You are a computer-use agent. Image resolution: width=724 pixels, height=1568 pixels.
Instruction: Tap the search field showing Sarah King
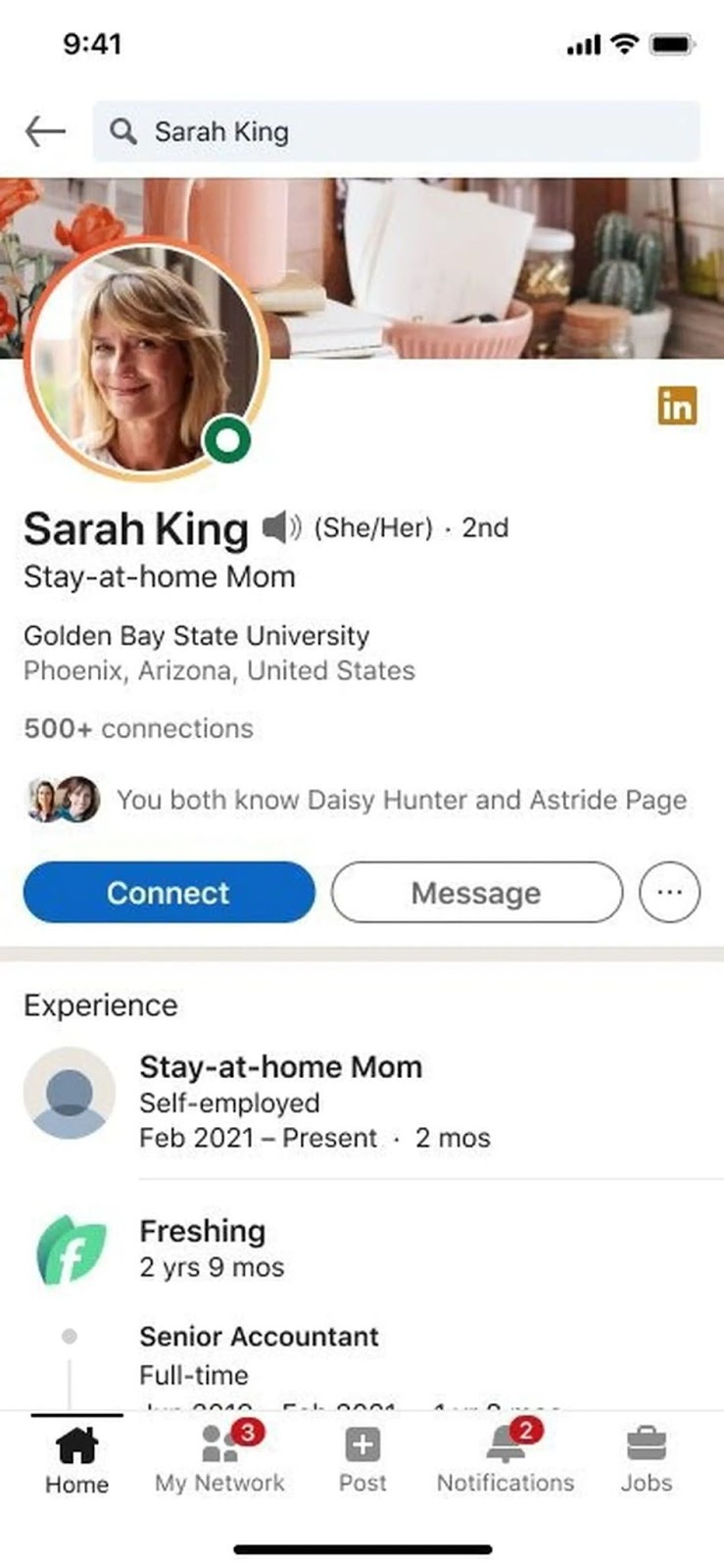coord(396,131)
